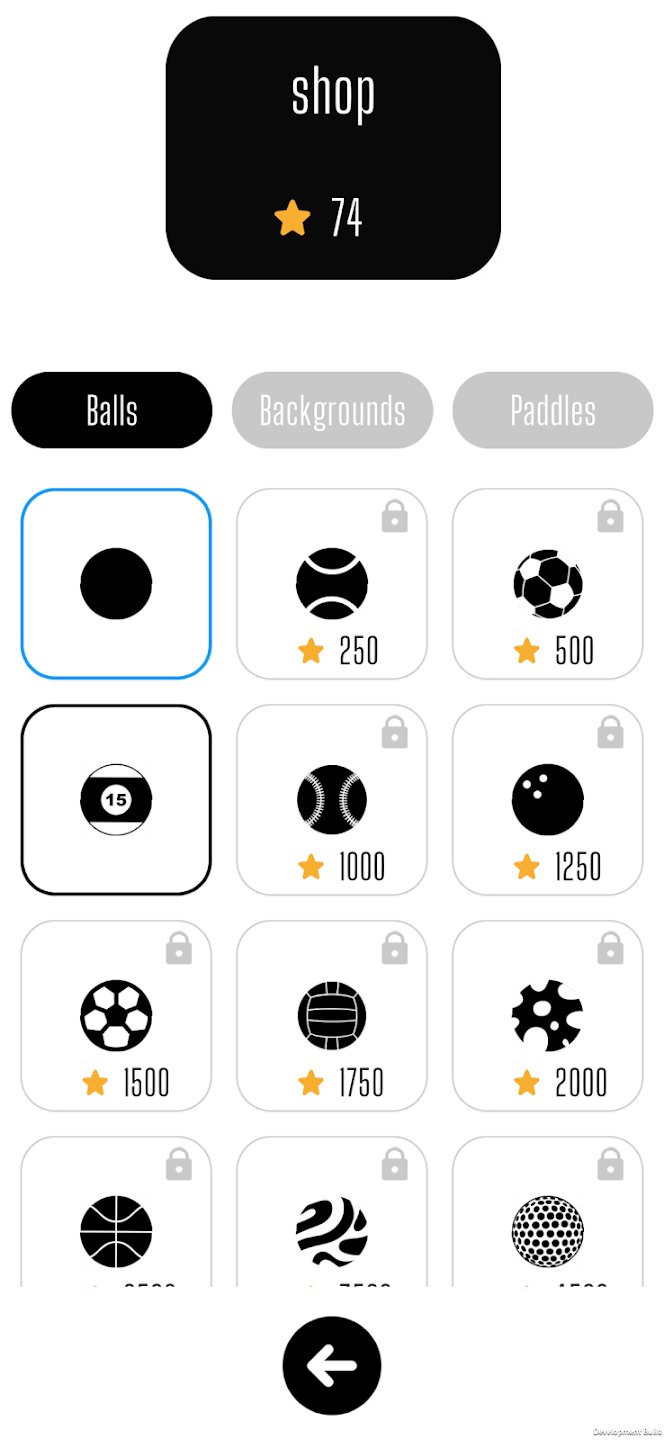
Task: Buy the 500-star soccer ball
Action: (x=548, y=584)
